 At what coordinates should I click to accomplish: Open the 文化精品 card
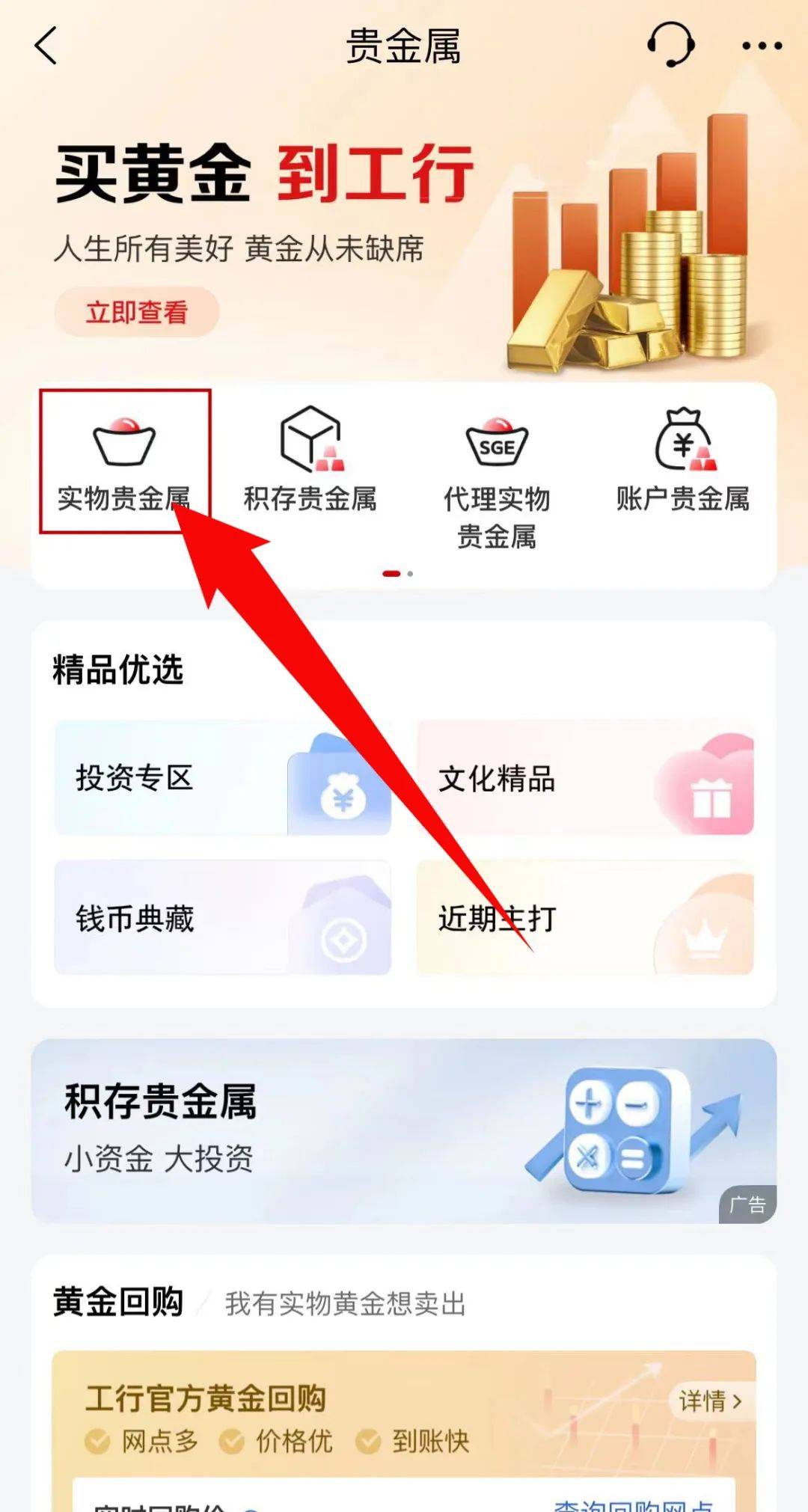(584, 778)
